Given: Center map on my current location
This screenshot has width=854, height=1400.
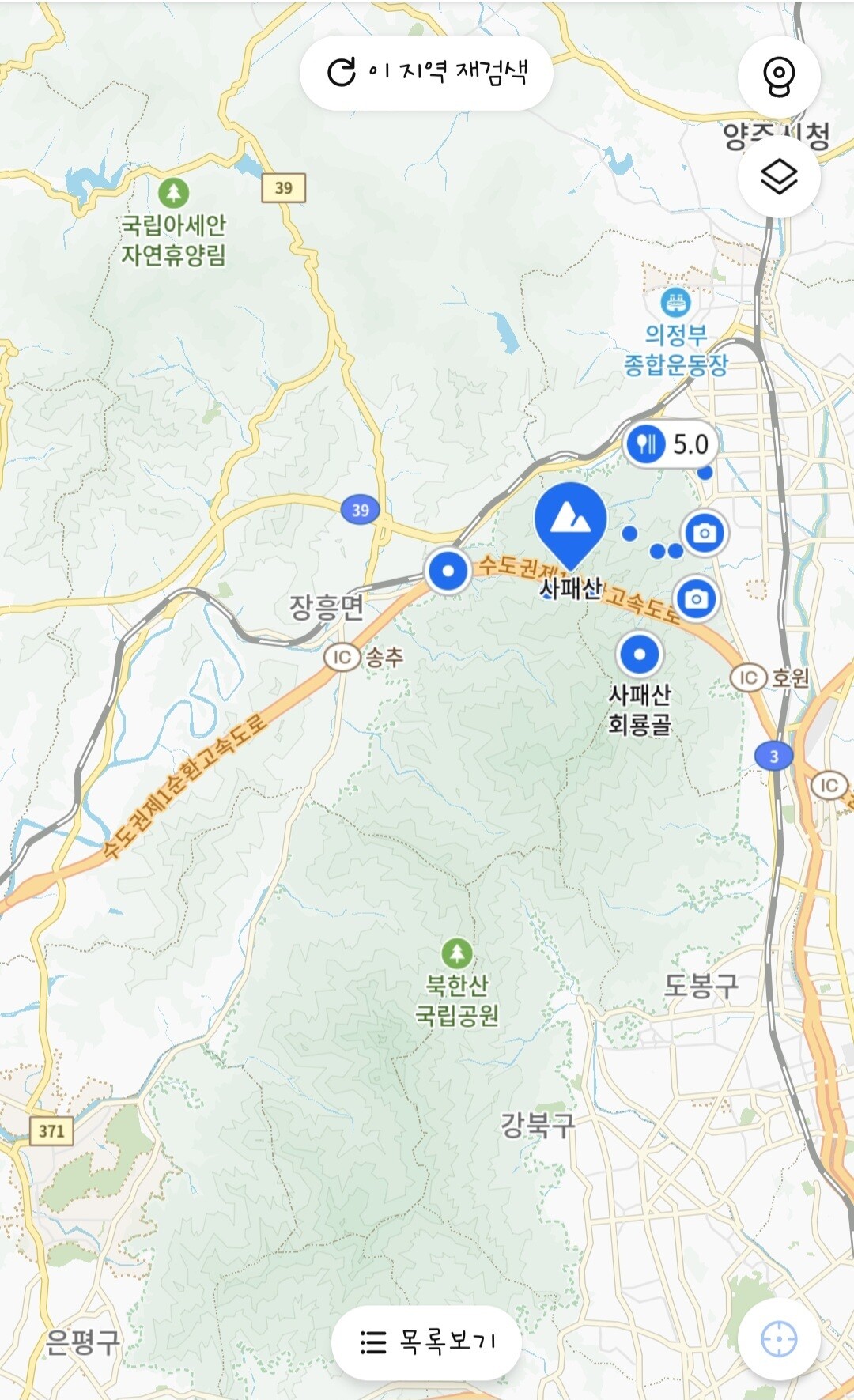Looking at the screenshot, I should point(779,1339).
